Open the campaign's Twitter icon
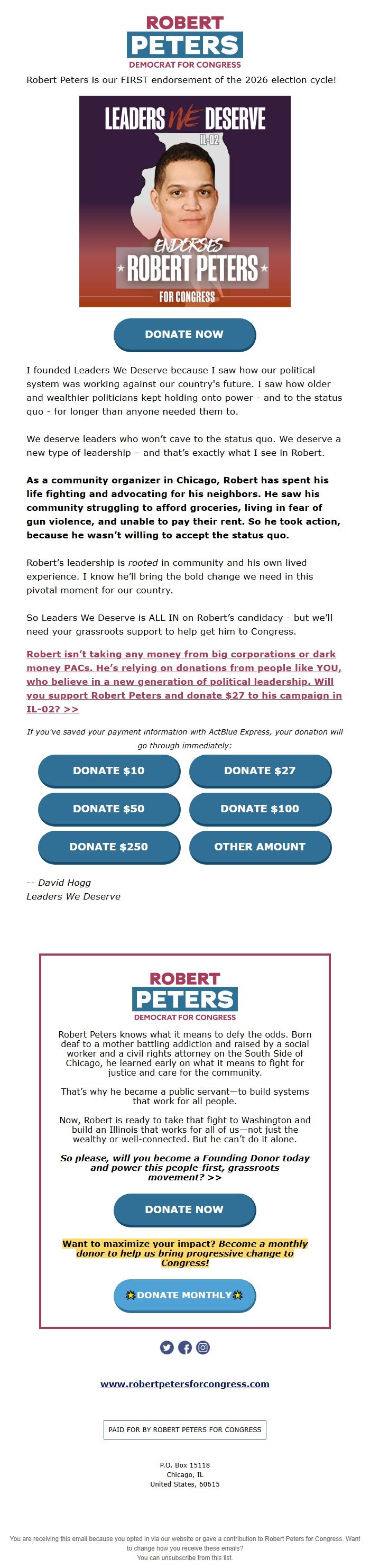 [166, 1347]
